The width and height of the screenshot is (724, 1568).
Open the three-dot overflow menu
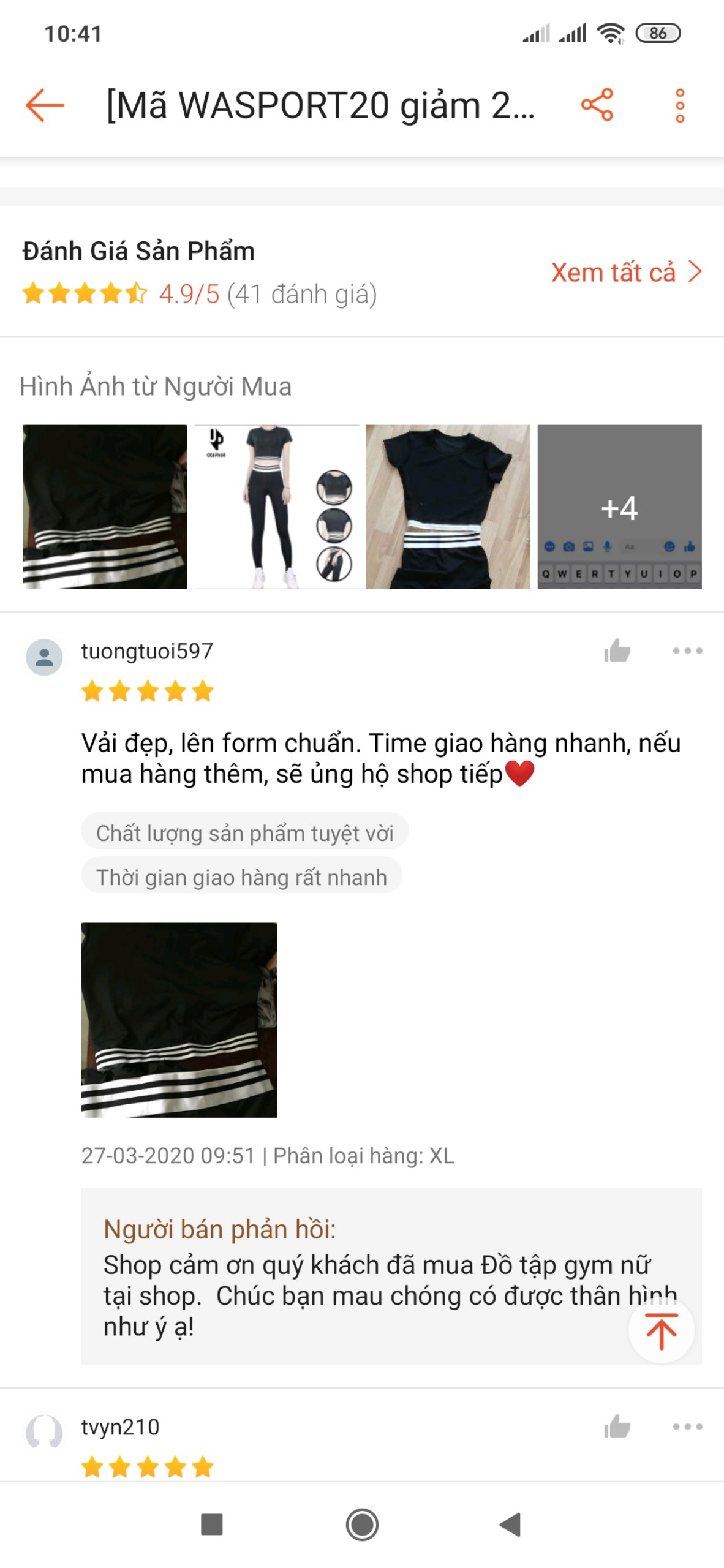679,105
